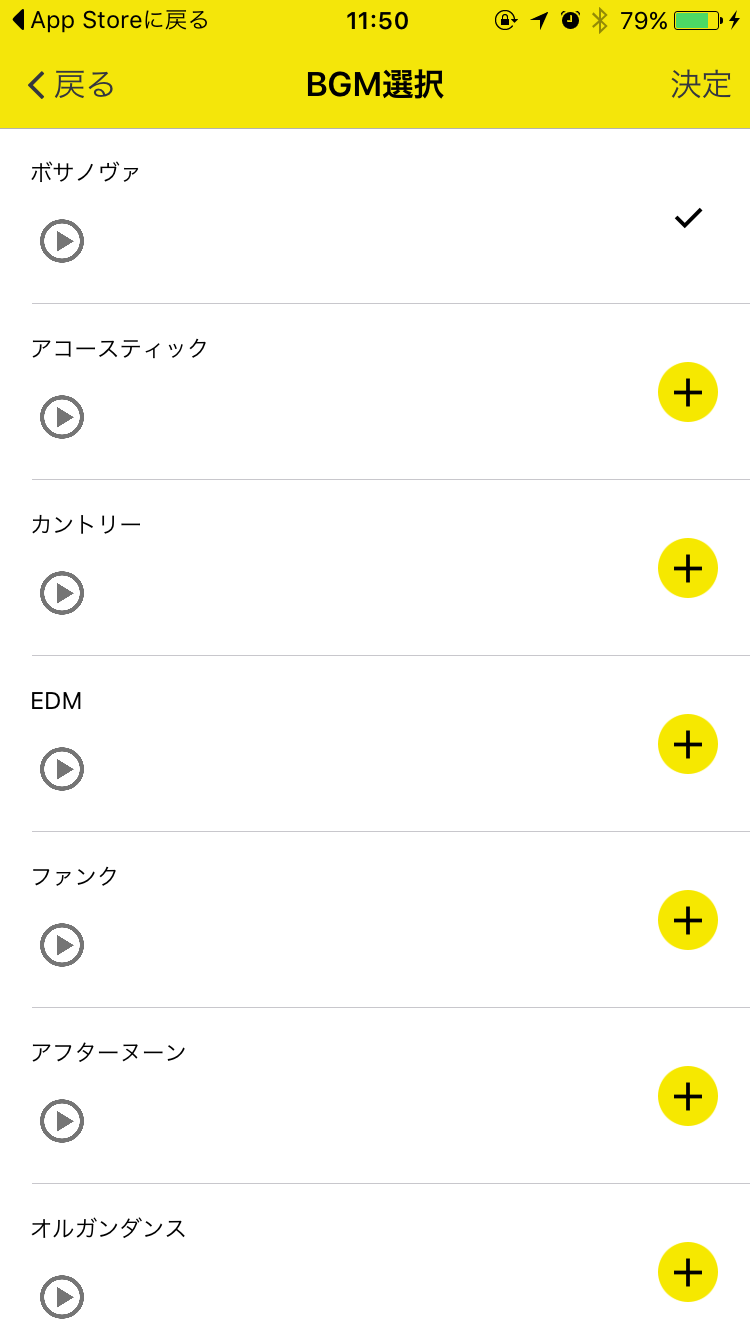Play preview of アコースティック
Viewport: 750px width, 1334px height.
pyautogui.click(x=62, y=417)
